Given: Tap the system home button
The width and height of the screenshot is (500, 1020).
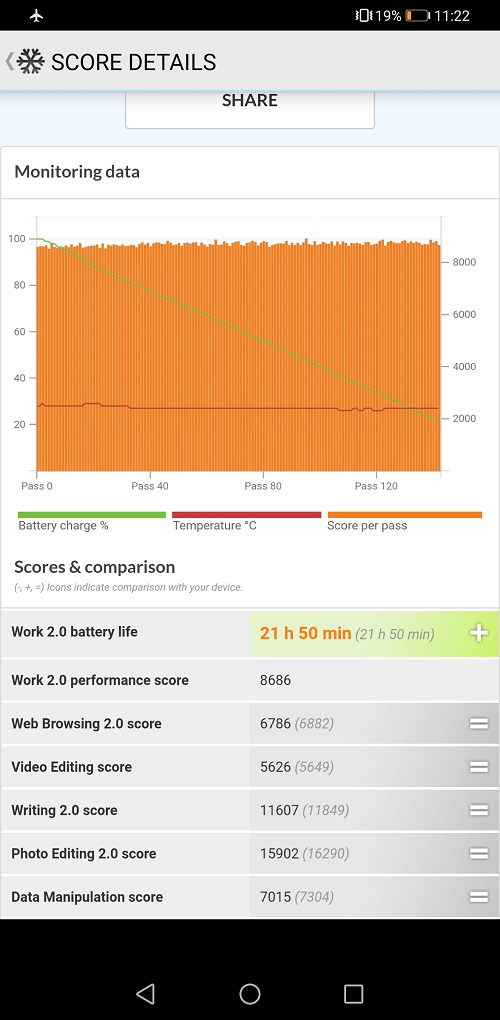Looking at the screenshot, I should (250, 993).
